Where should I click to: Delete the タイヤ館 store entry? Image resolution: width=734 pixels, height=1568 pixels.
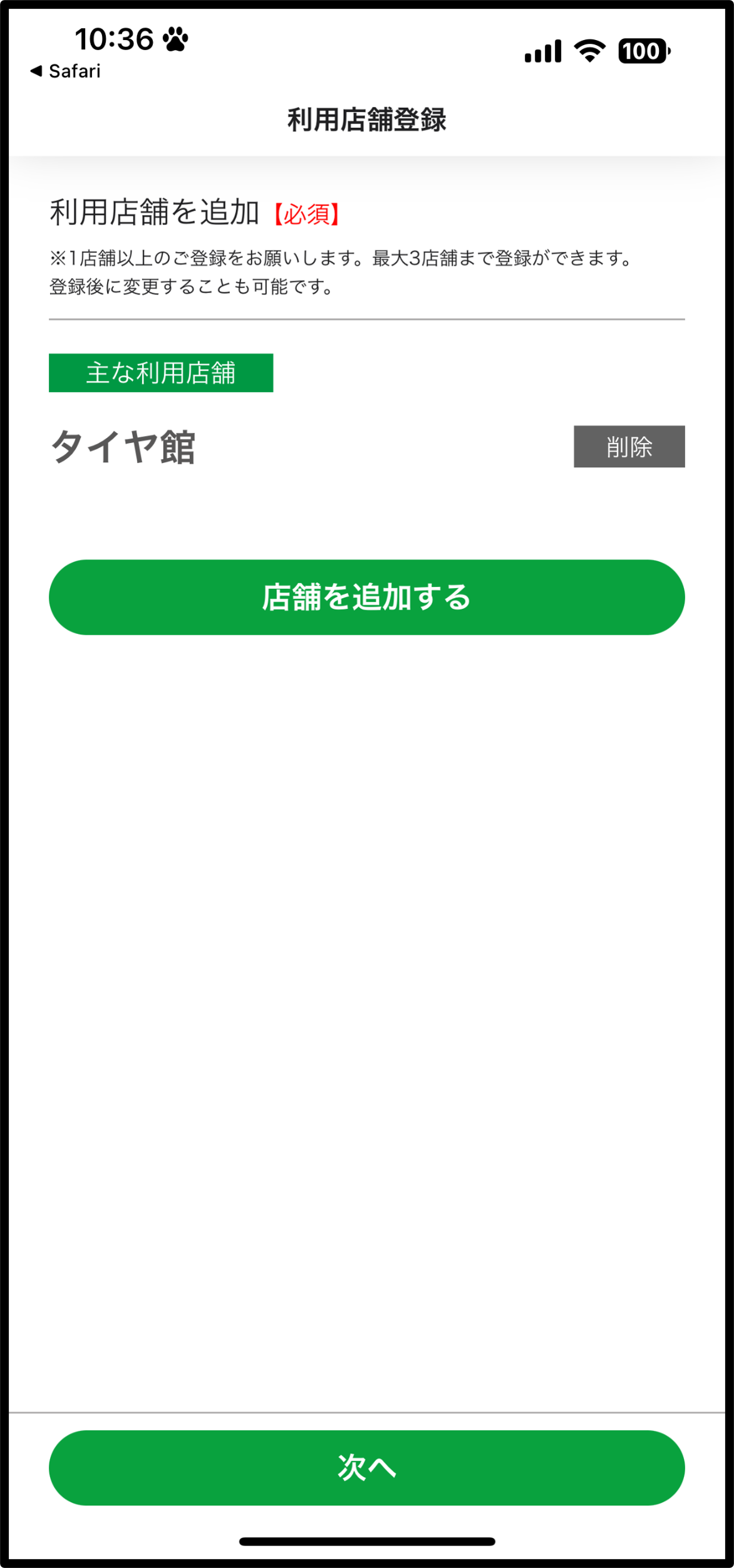tap(629, 447)
